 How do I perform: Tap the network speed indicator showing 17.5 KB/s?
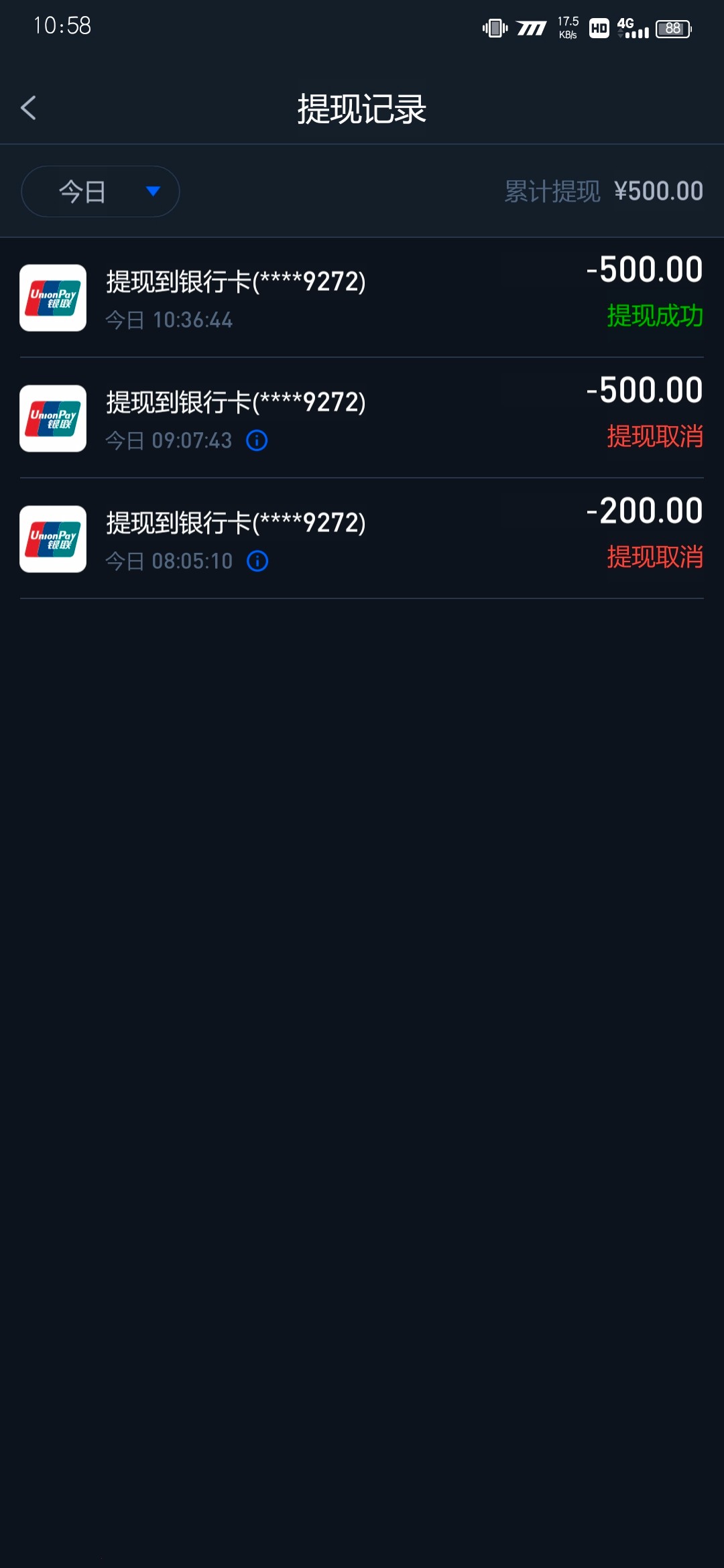point(568,27)
